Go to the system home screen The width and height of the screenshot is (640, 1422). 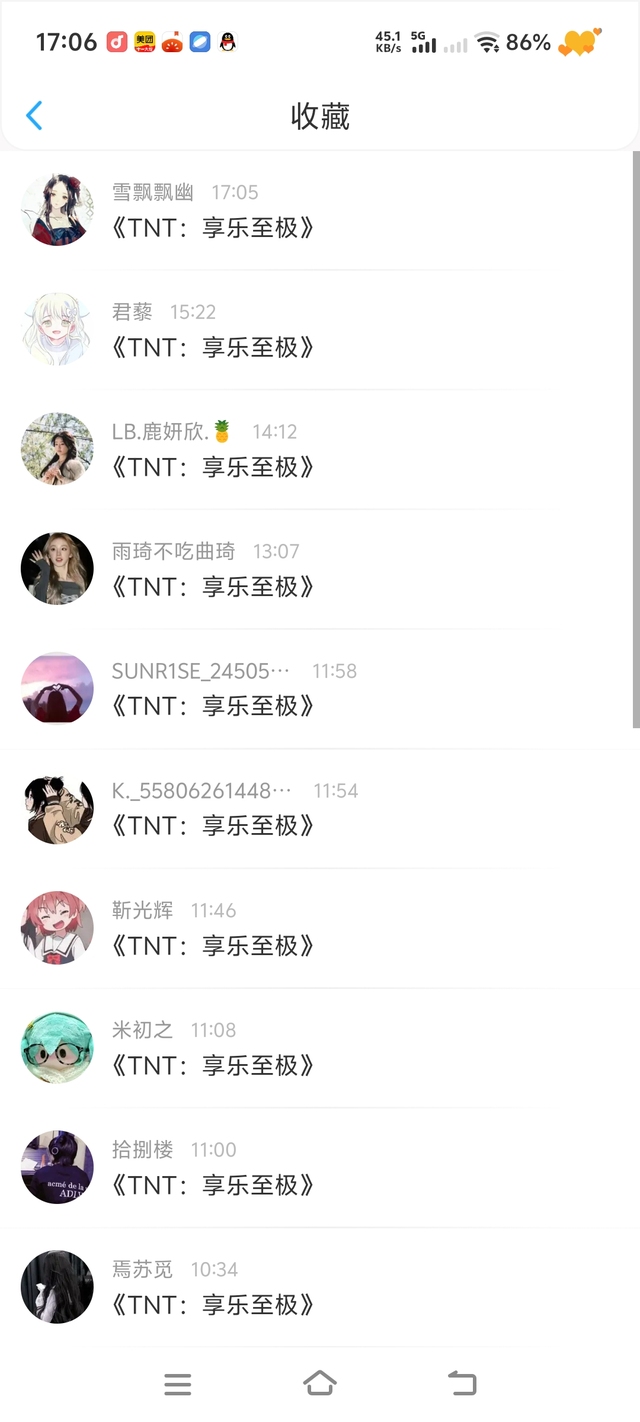point(319,1383)
